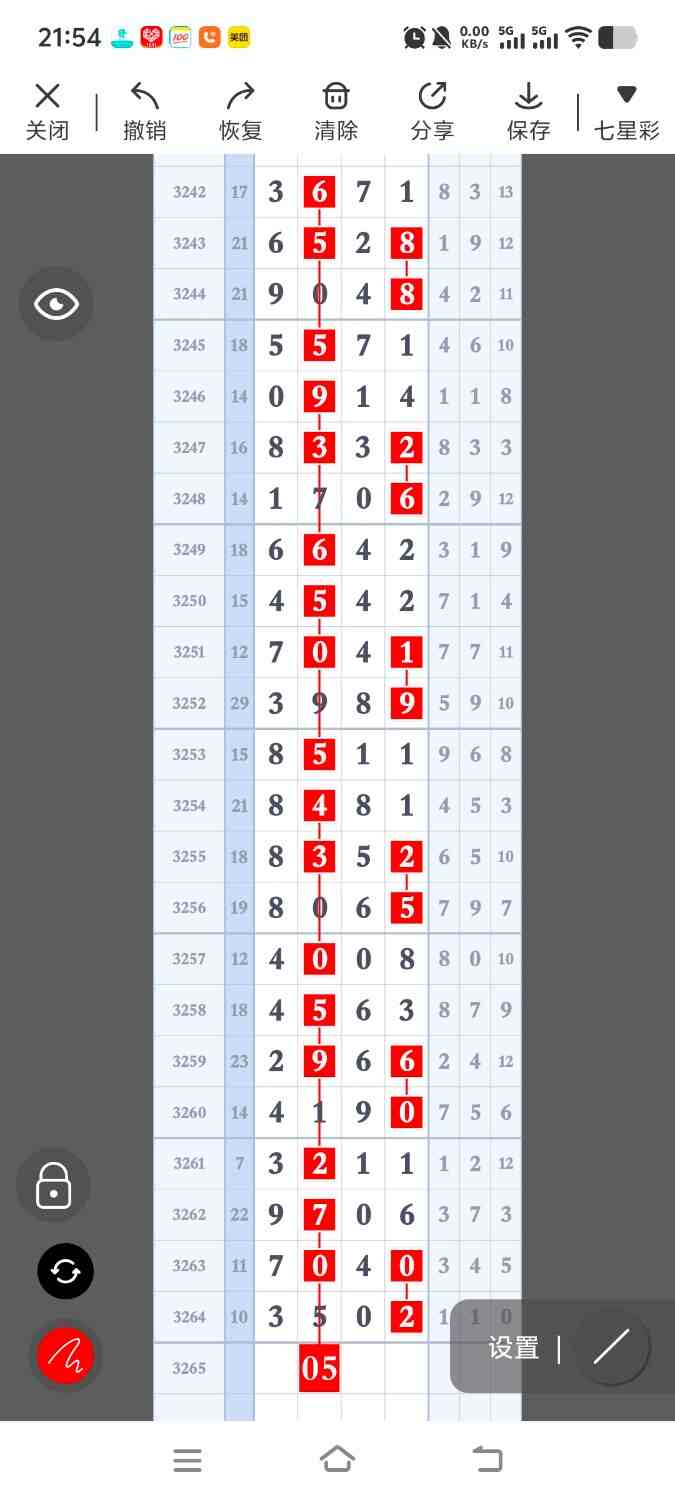Image resolution: width=675 pixels, height=1500 pixels.
Task: Undo the last drawing action
Action: (145, 110)
